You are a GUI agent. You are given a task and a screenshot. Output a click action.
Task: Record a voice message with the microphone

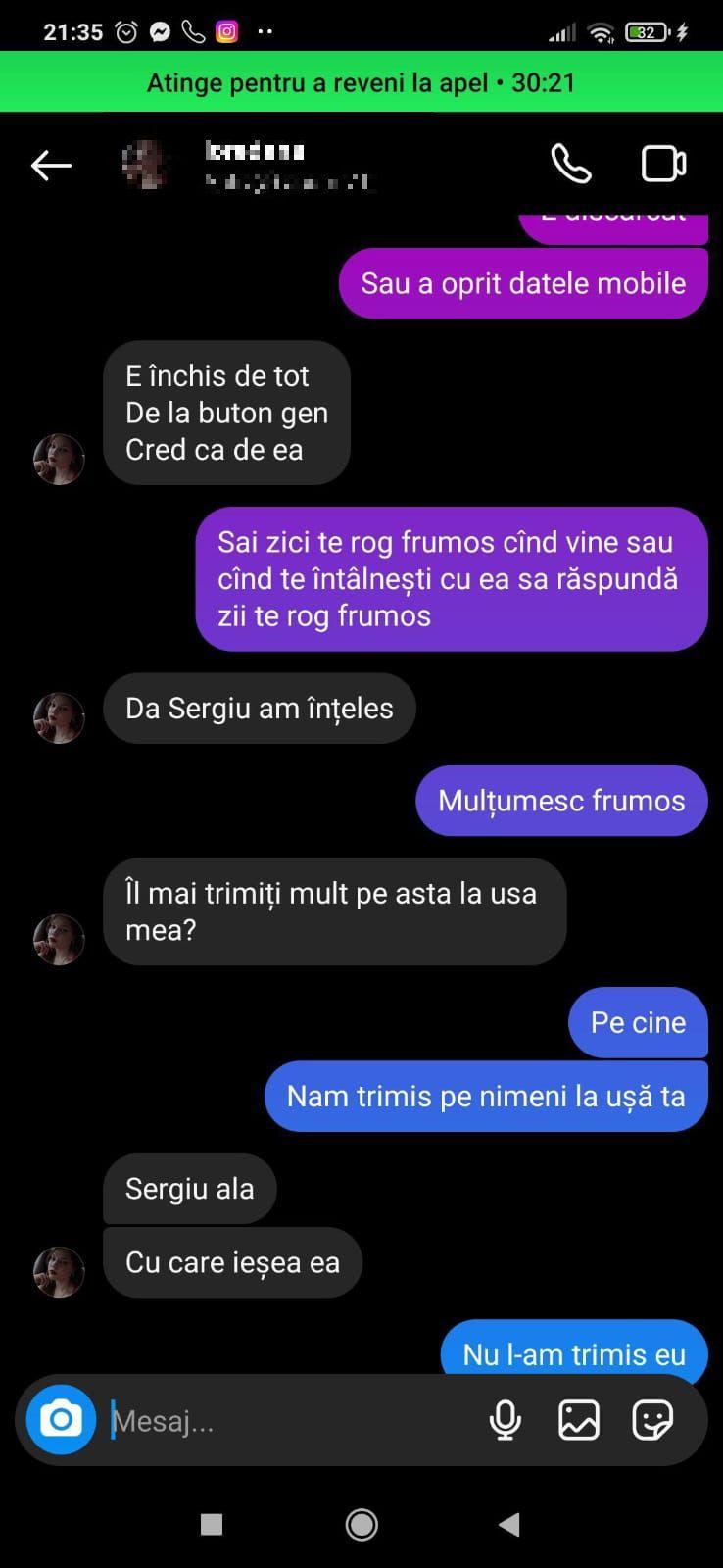coord(505,1418)
